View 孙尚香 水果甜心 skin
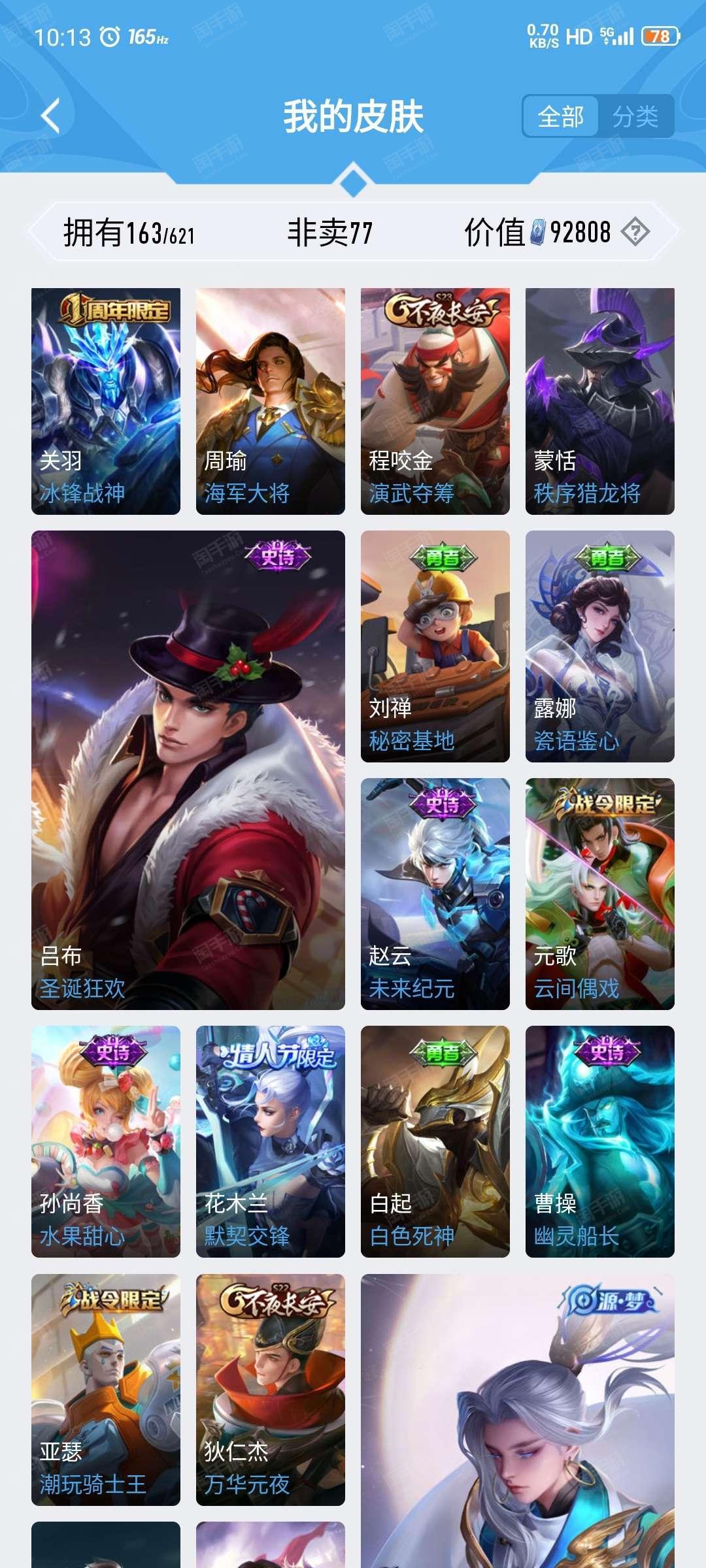 [106, 1141]
